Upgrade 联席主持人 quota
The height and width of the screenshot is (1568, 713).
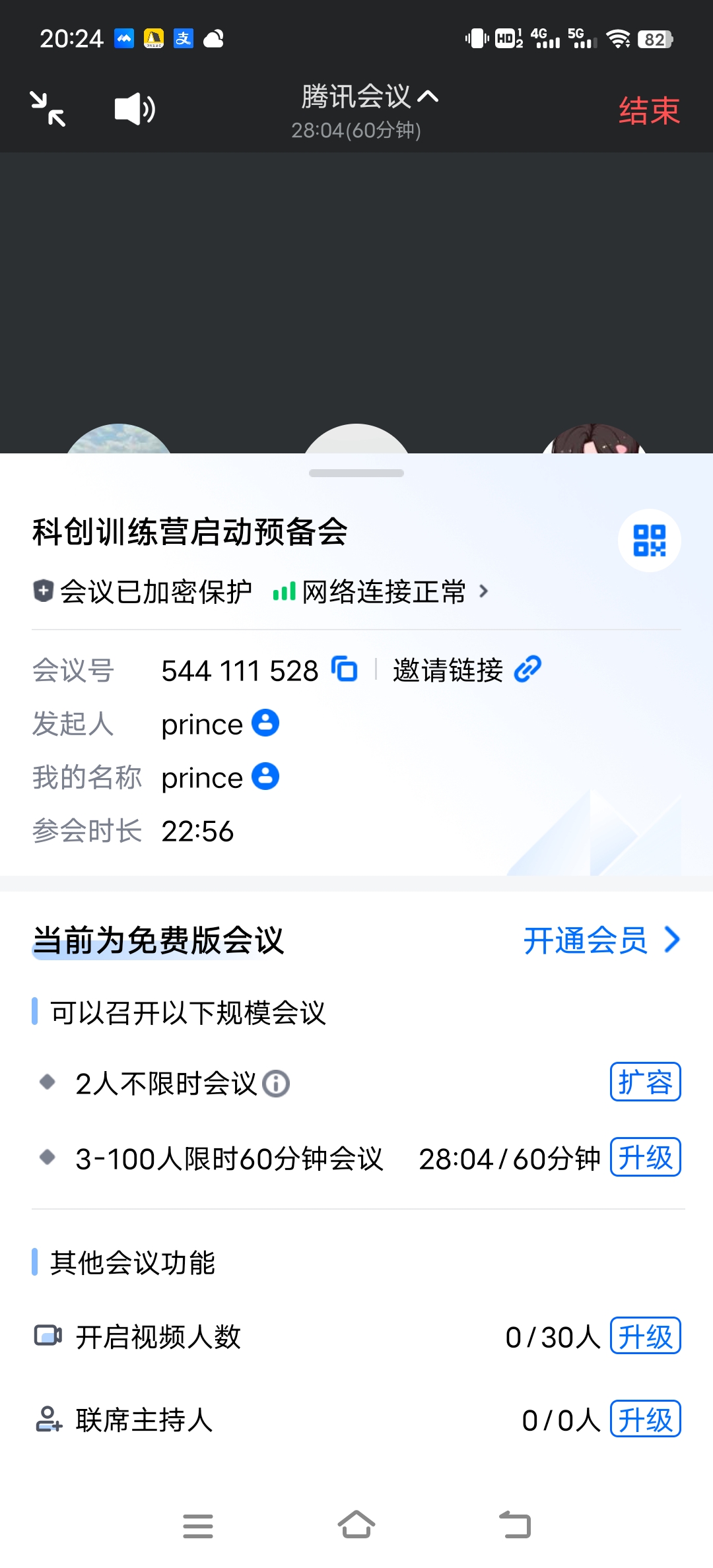[x=645, y=1420]
